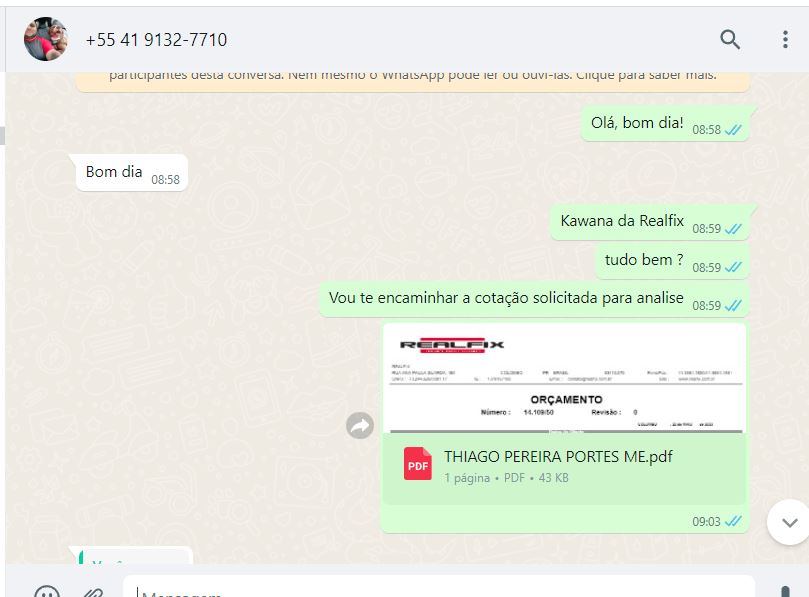
Task: Open the contact's profile photo
Action: pyautogui.click(x=46, y=40)
